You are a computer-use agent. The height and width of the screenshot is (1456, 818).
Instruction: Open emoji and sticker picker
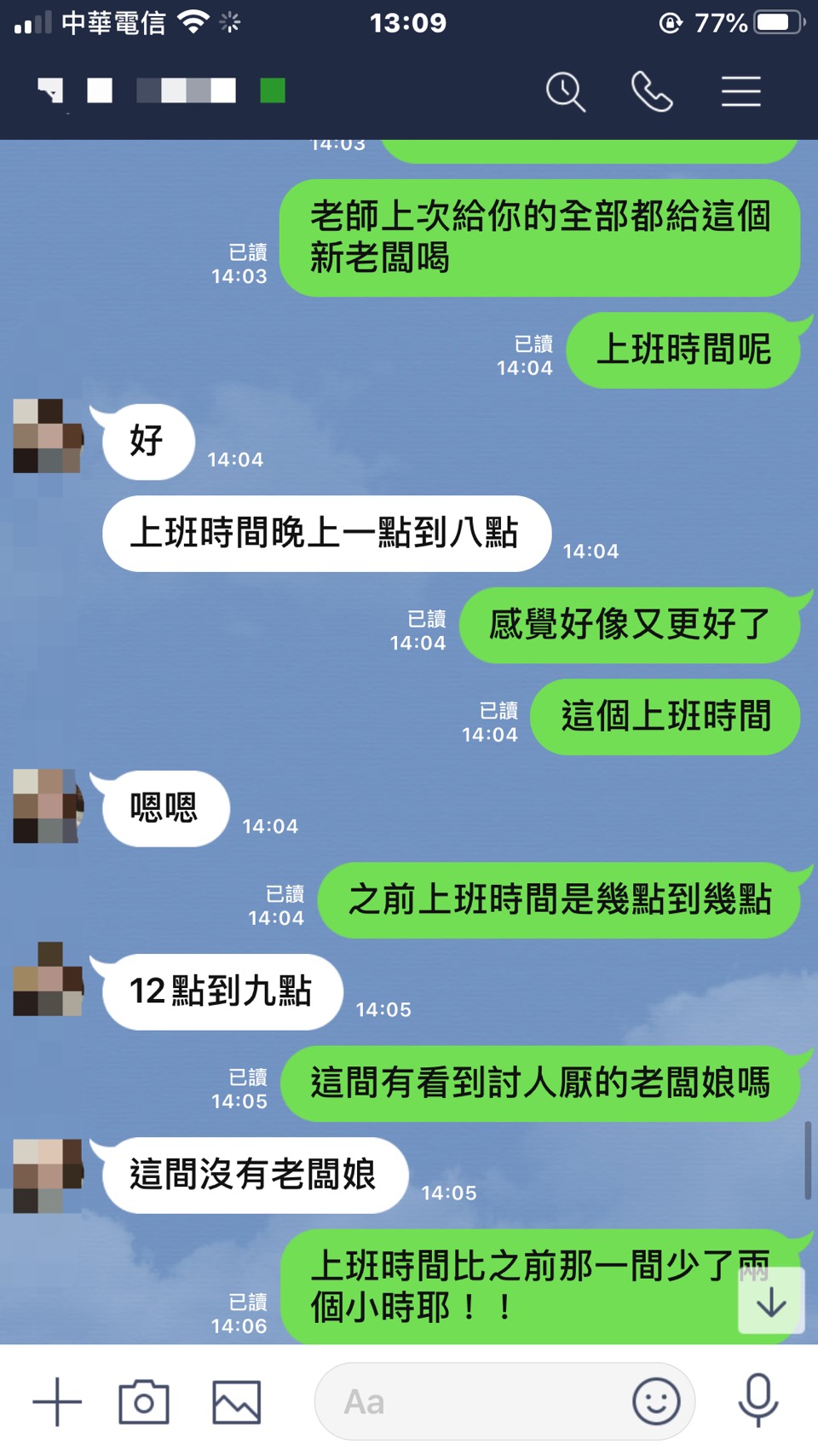tap(656, 1401)
